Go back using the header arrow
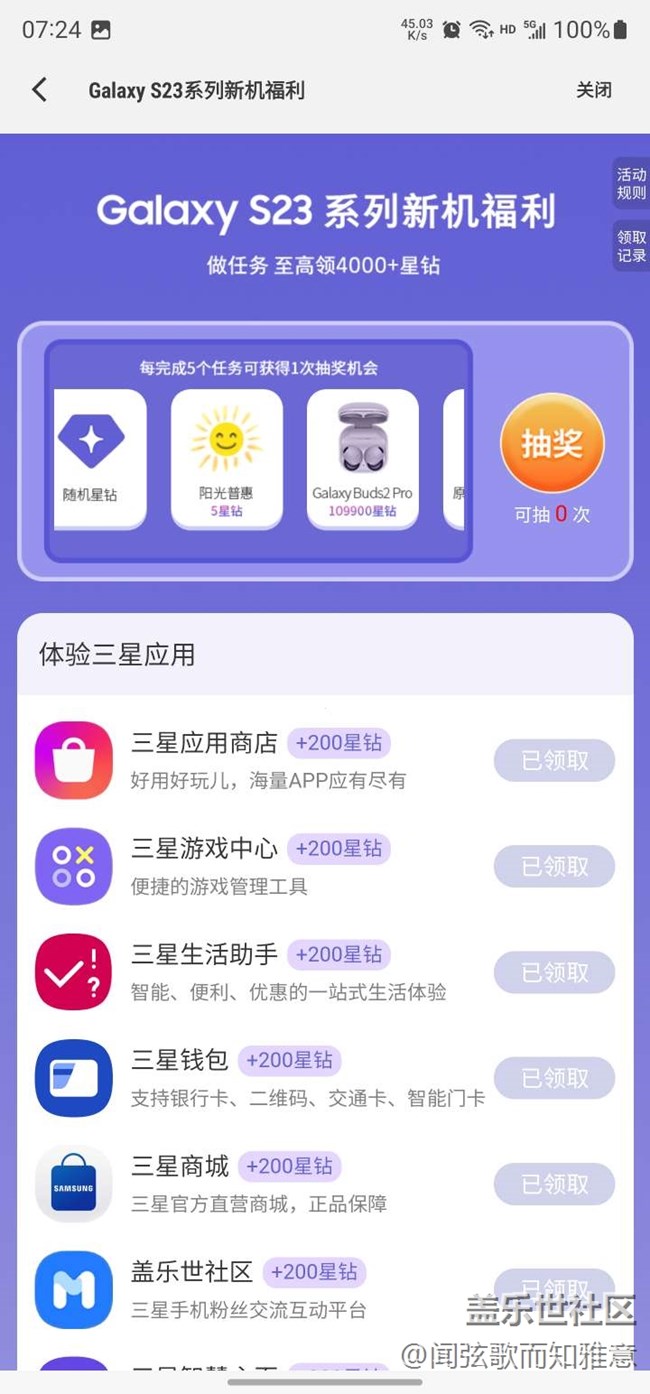 coord(39,90)
